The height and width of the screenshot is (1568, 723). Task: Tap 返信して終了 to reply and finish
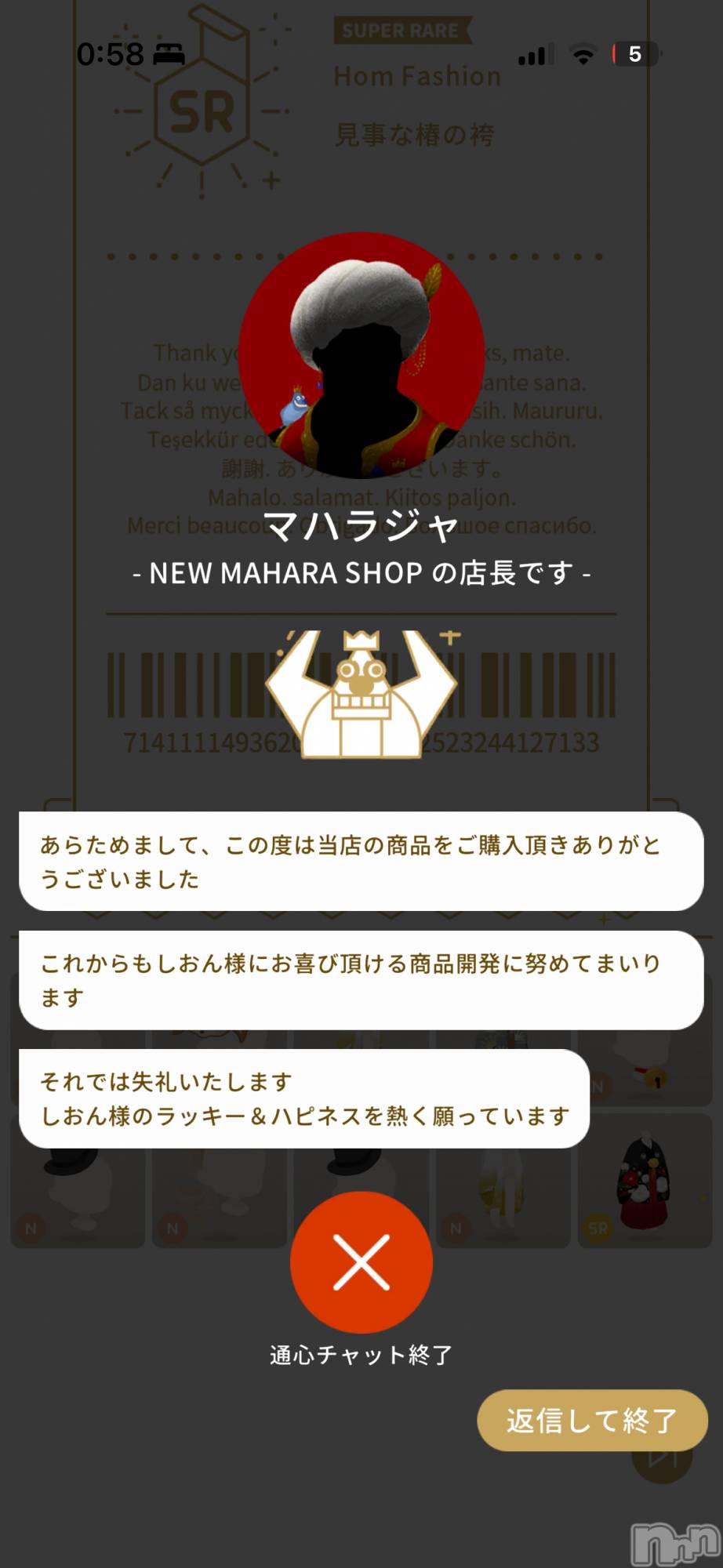(592, 1420)
